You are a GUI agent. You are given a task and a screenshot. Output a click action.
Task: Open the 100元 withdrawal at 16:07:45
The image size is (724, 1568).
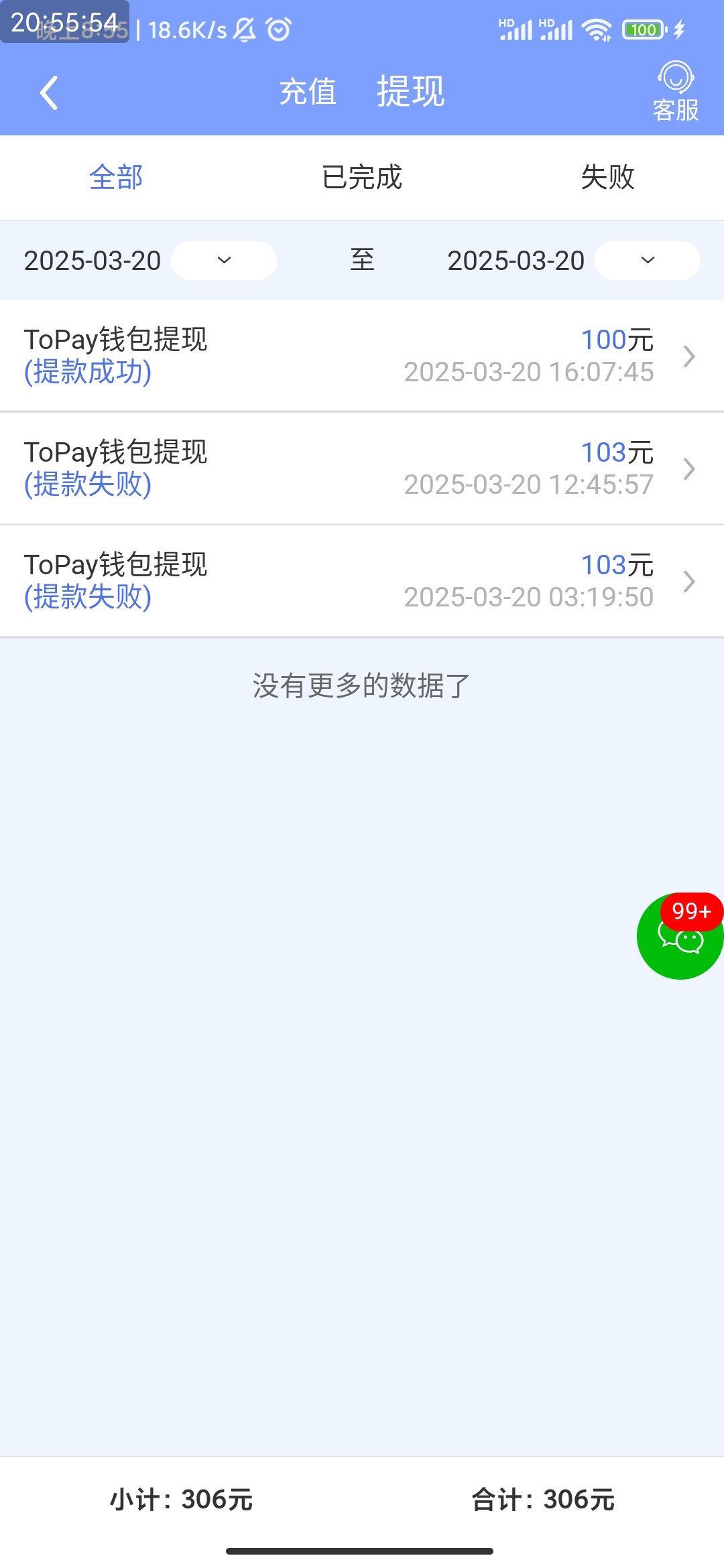click(362, 356)
